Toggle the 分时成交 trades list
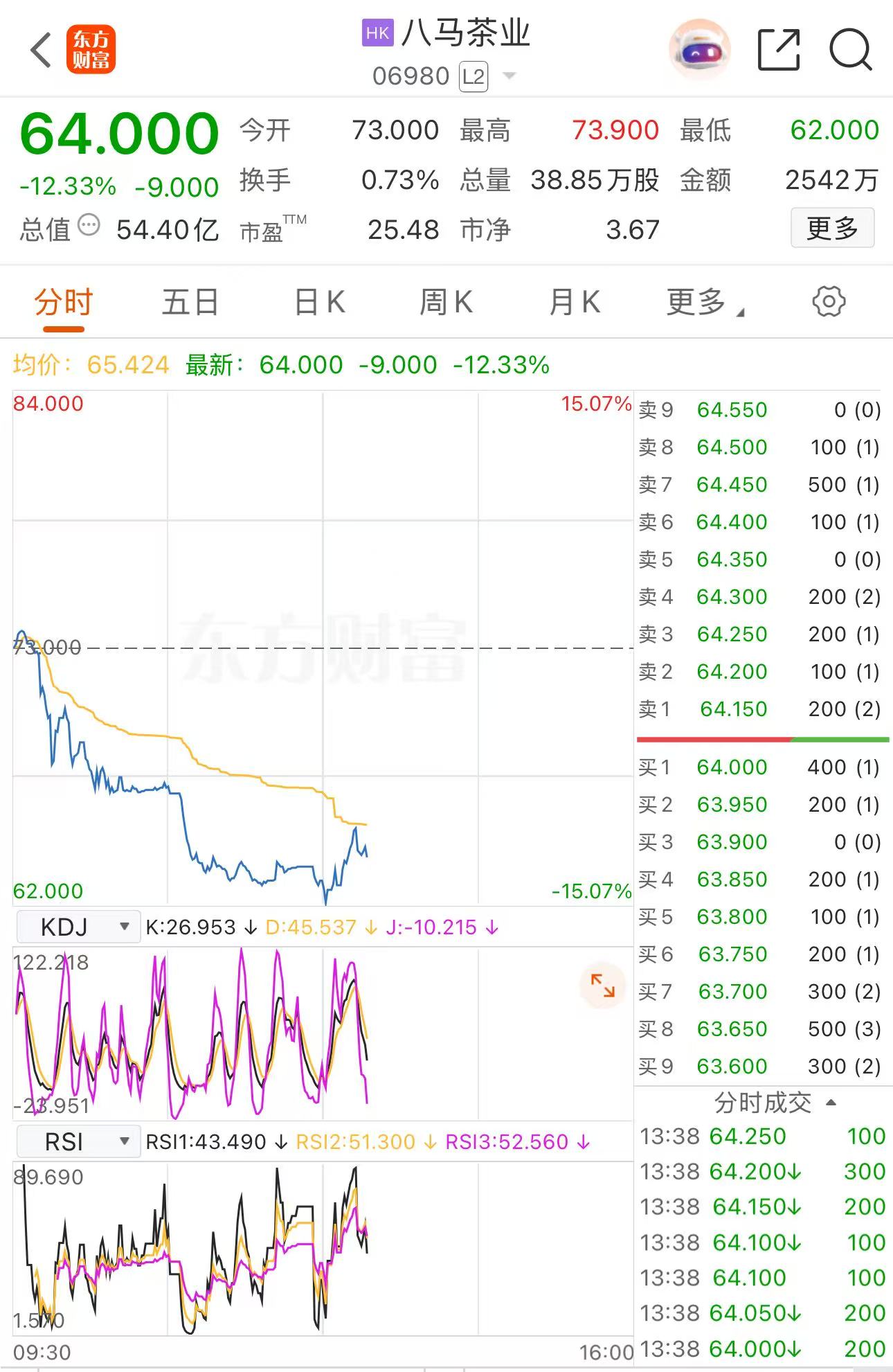Viewport: 893px width, 1372px height. pyautogui.click(x=774, y=1103)
